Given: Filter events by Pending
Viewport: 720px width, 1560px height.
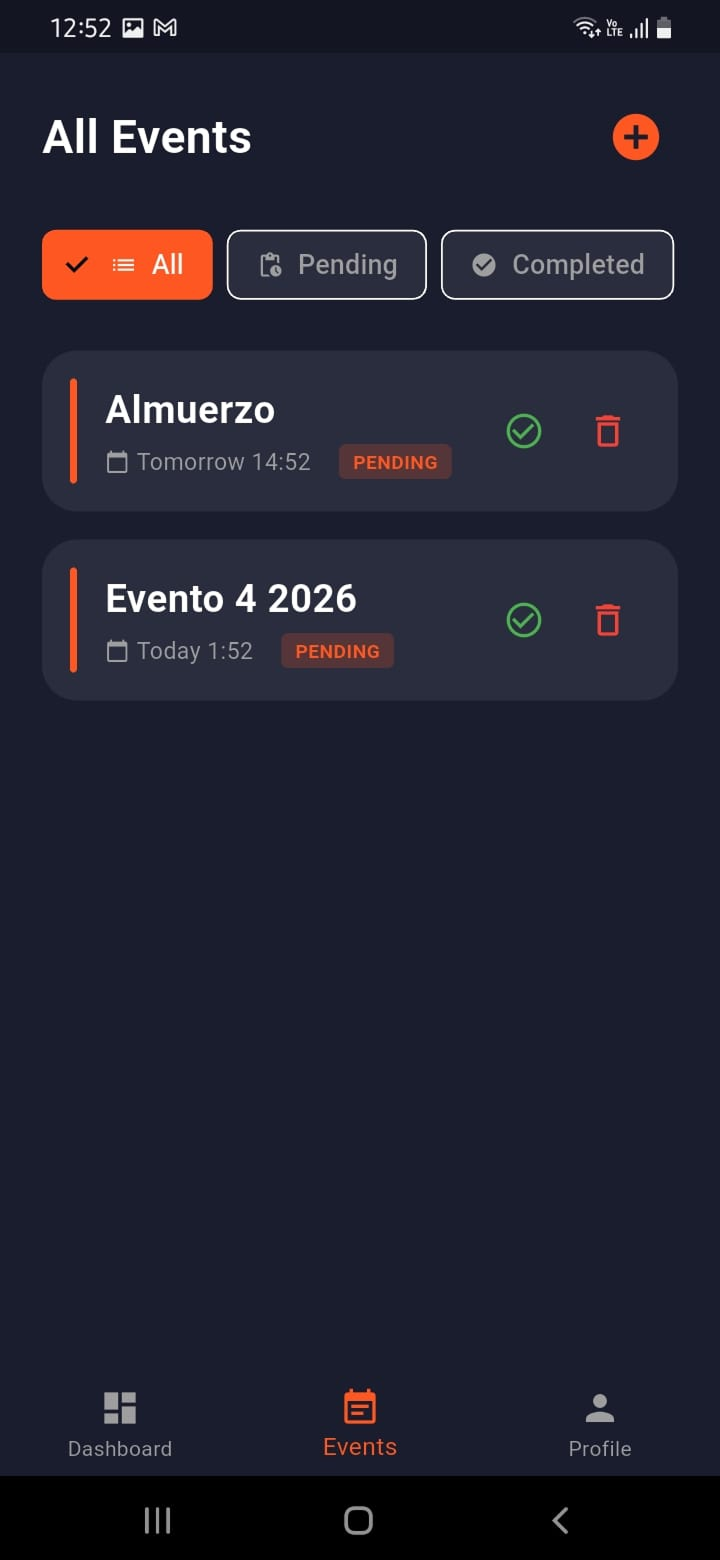Looking at the screenshot, I should (x=327, y=265).
